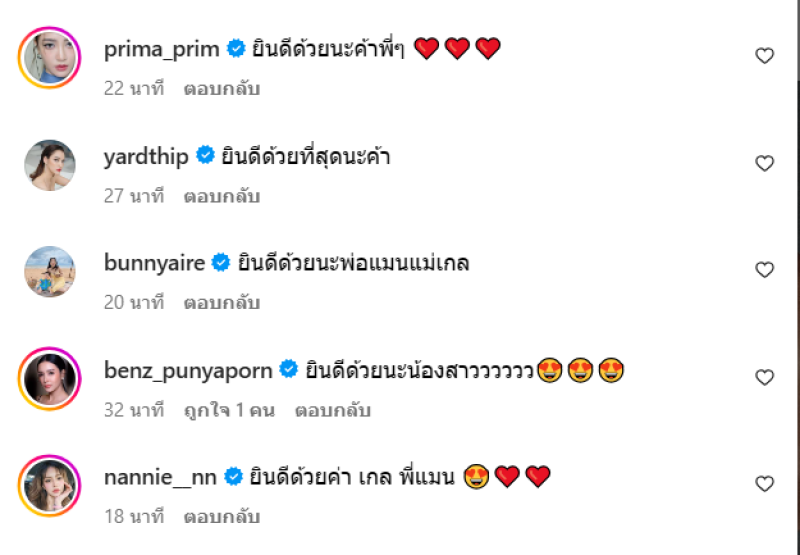The height and width of the screenshot is (555, 800).
Task: Reply to benz_punyaporn's comment
Action: click(x=332, y=410)
